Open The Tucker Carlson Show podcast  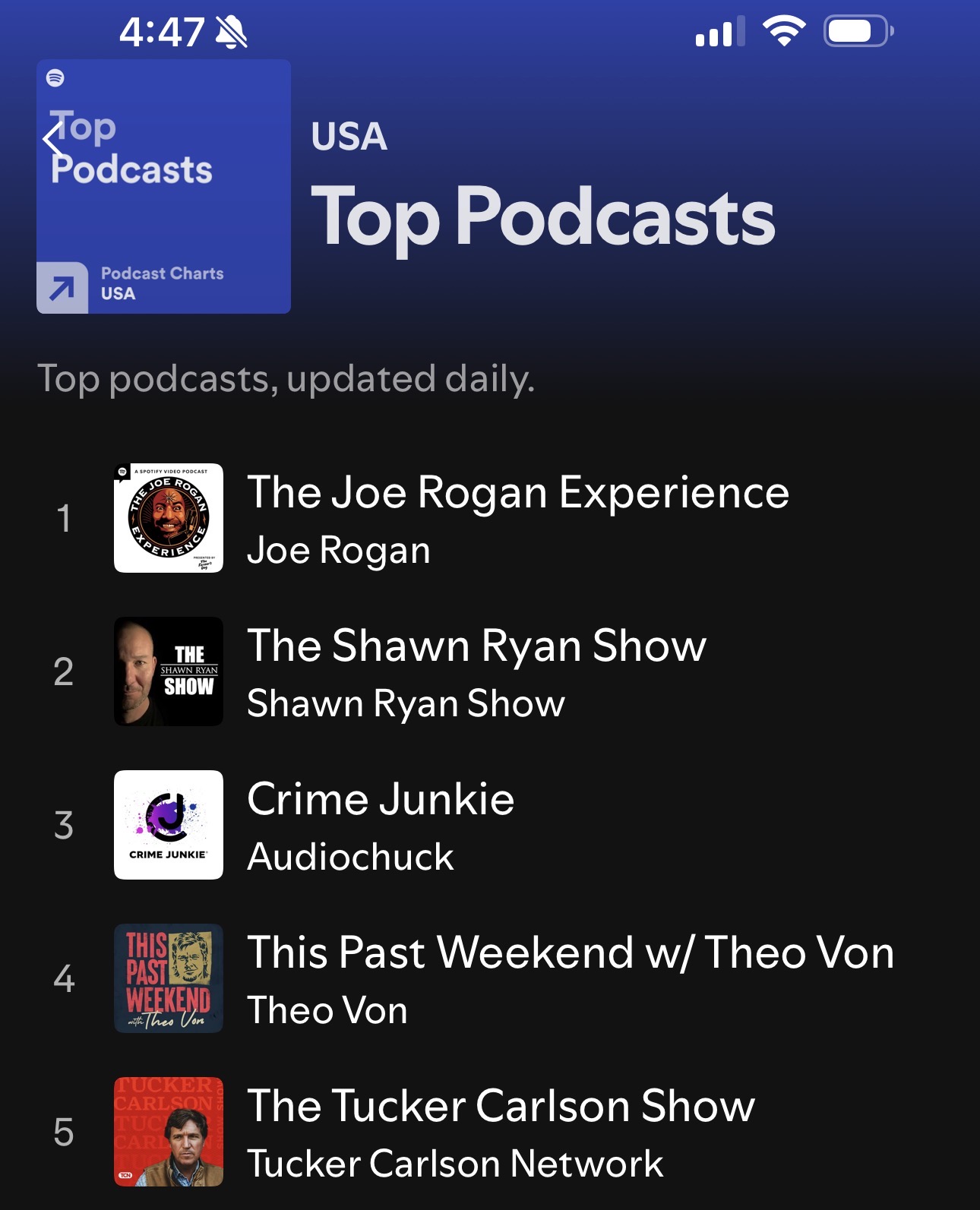coord(501,1107)
